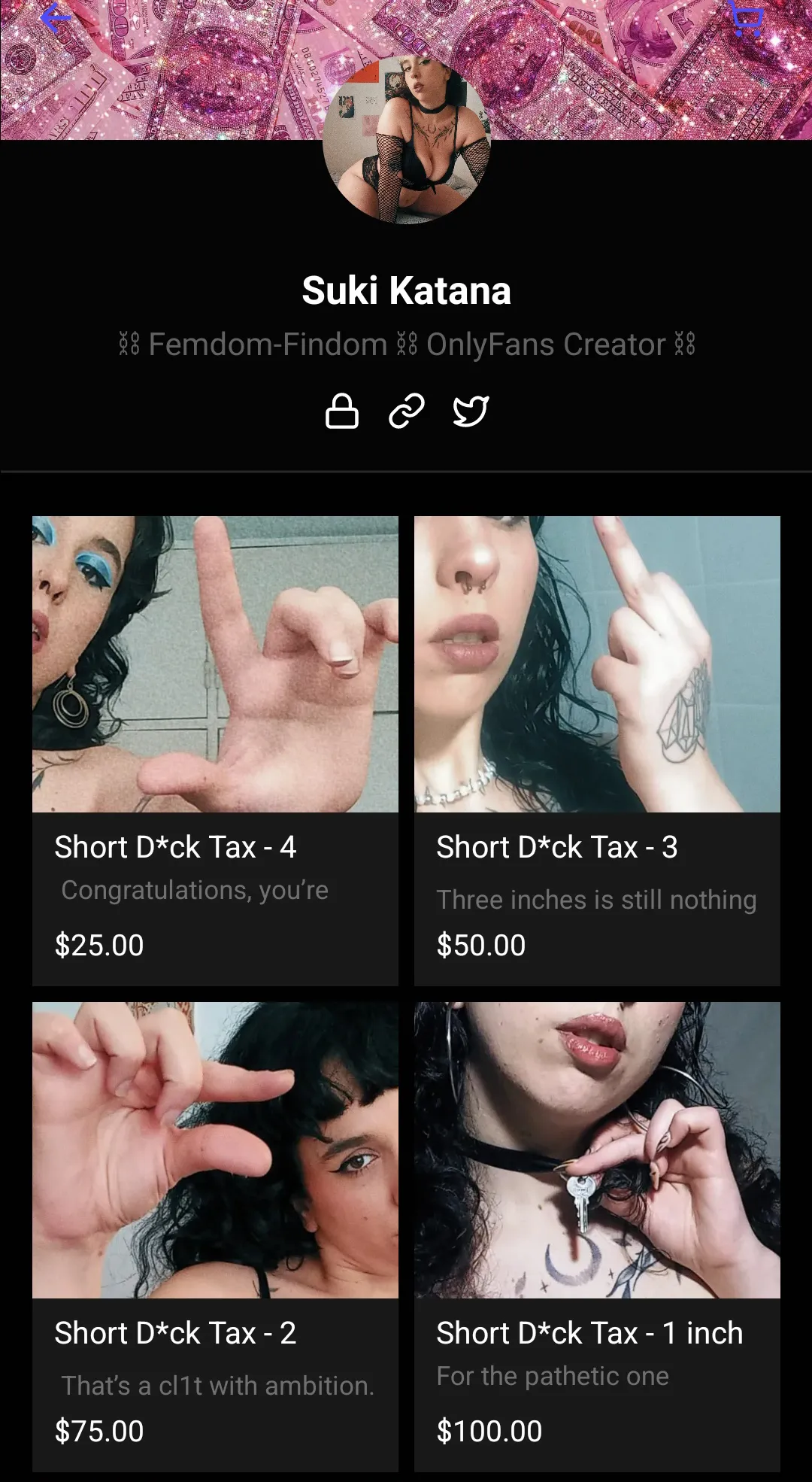The width and height of the screenshot is (812, 1482).
Task: Open the shopping cart
Action: pyautogui.click(x=747, y=18)
